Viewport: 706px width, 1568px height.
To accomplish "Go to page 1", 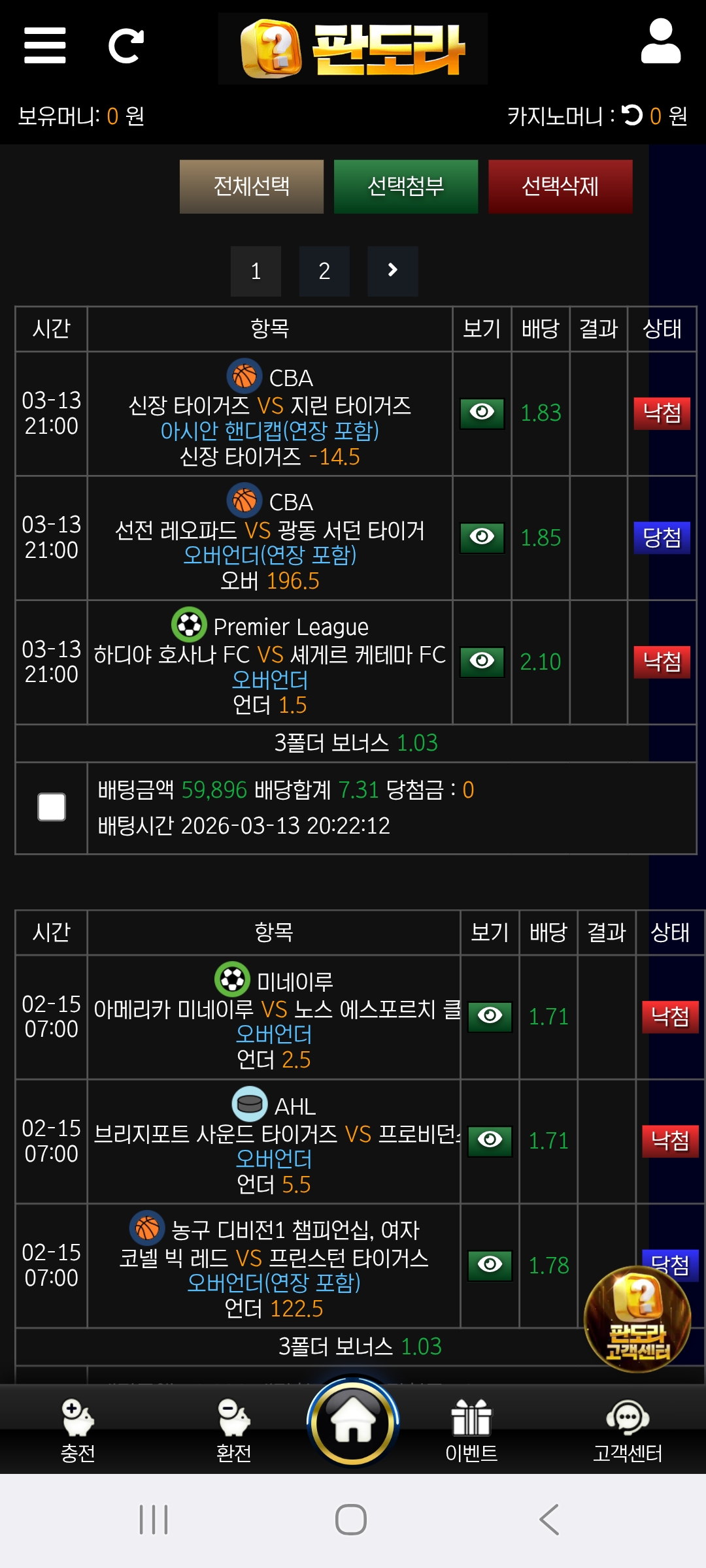I will 256,271.
